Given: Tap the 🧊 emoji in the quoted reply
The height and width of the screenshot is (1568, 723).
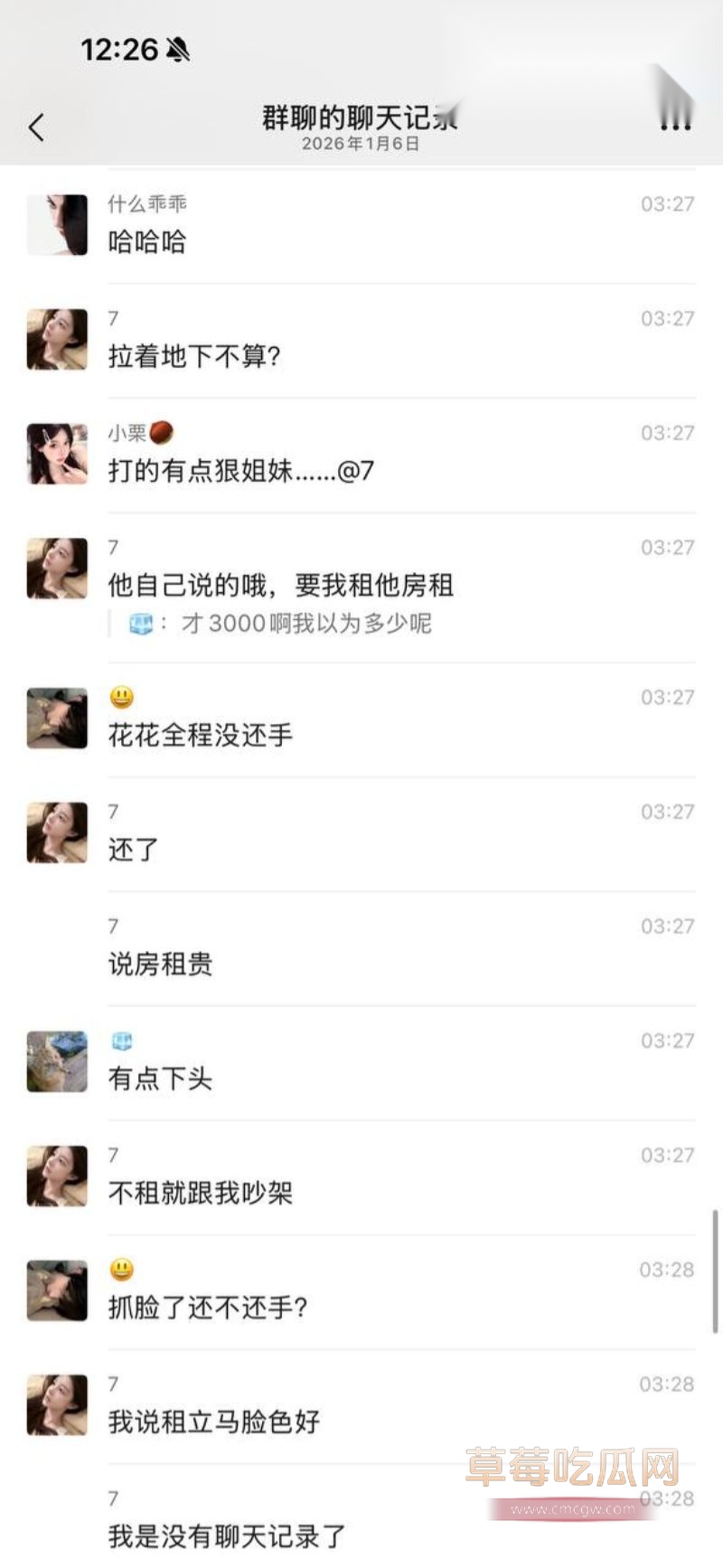Looking at the screenshot, I should (137, 624).
